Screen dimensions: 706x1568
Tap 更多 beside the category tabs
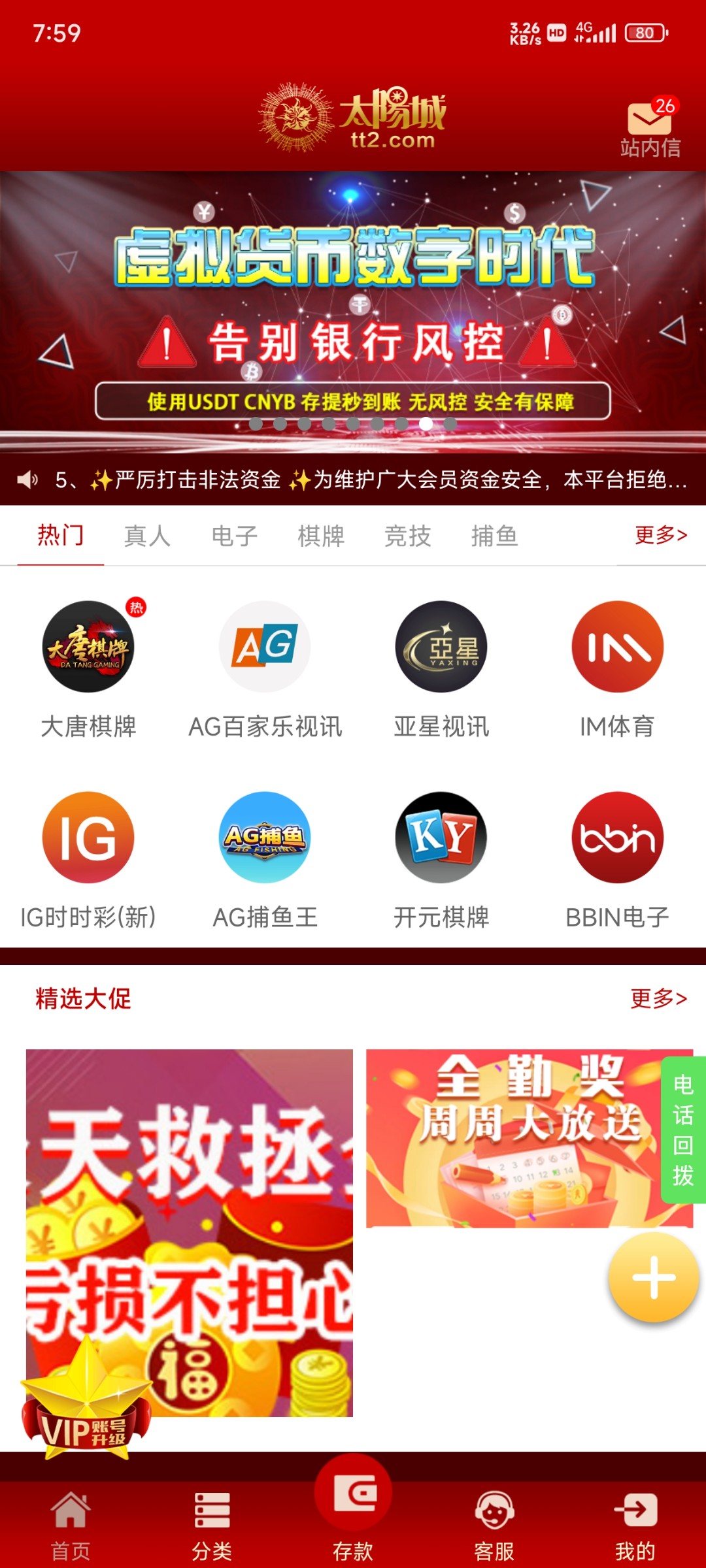point(660,535)
